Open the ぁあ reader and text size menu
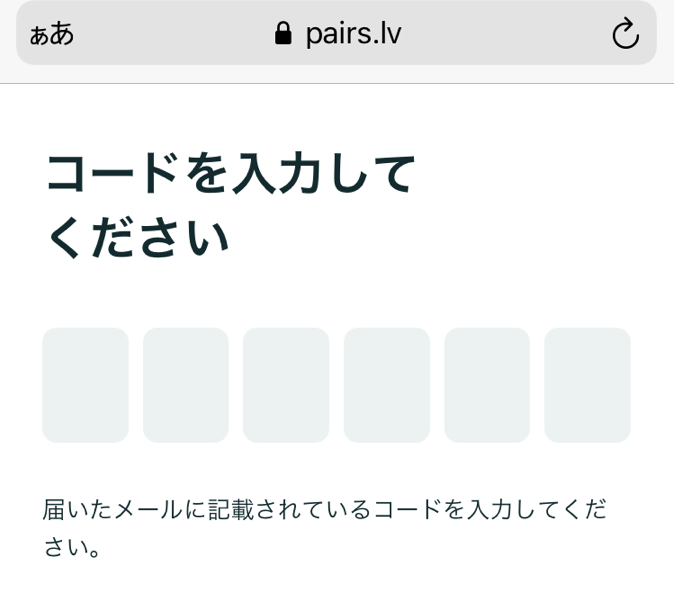This screenshot has height=602, width=674. (52, 34)
